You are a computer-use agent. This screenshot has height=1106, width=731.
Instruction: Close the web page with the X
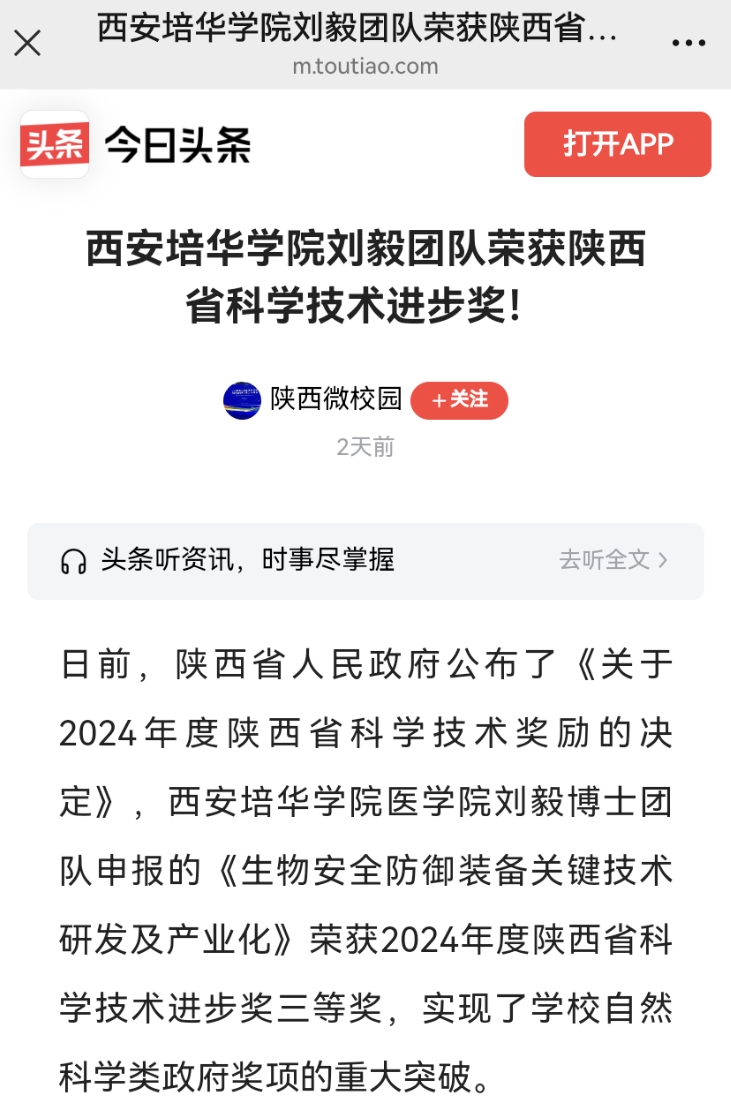coord(28,43)
